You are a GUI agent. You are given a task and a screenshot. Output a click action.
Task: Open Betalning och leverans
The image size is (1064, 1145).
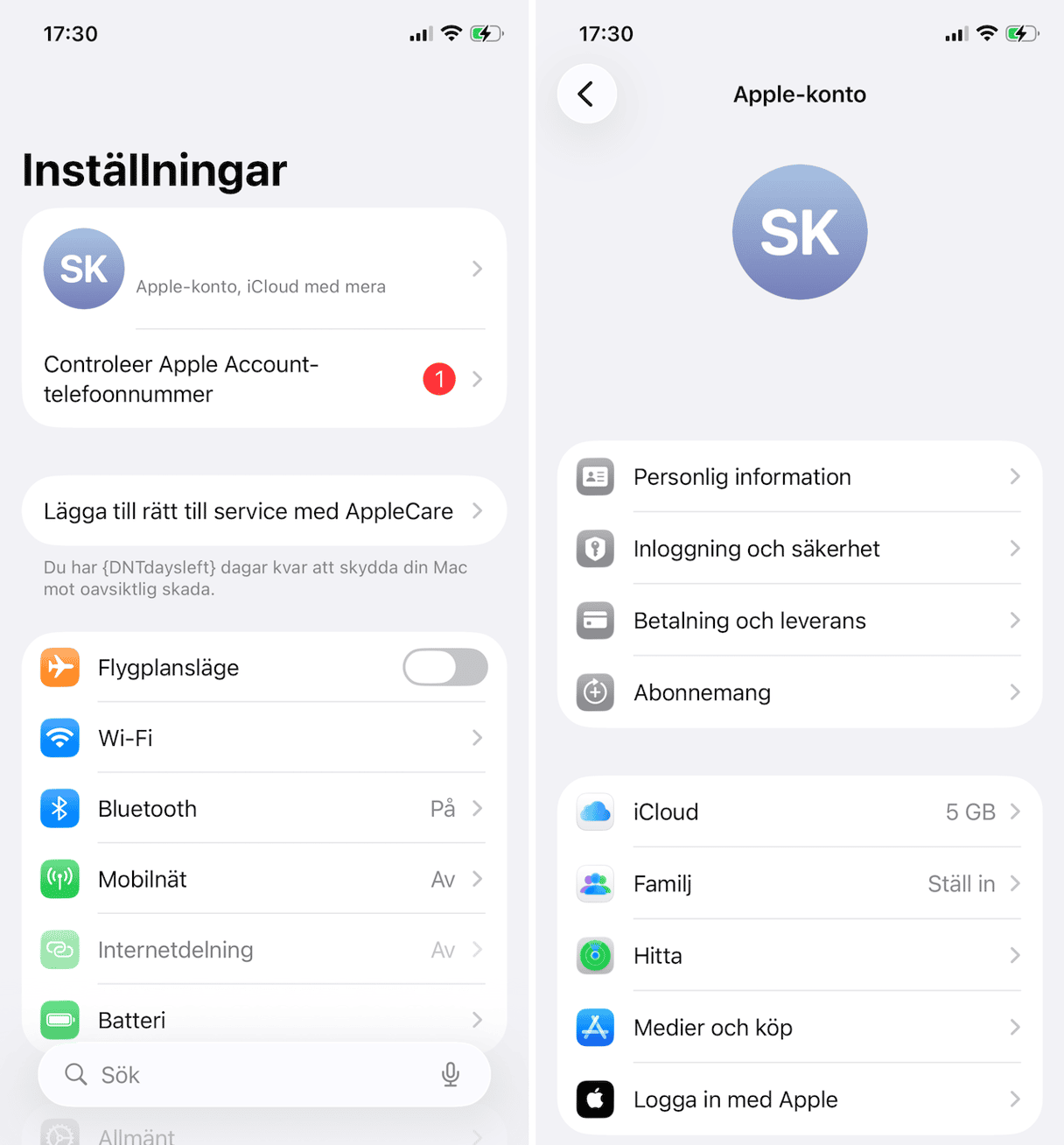[x=799, y=621]
